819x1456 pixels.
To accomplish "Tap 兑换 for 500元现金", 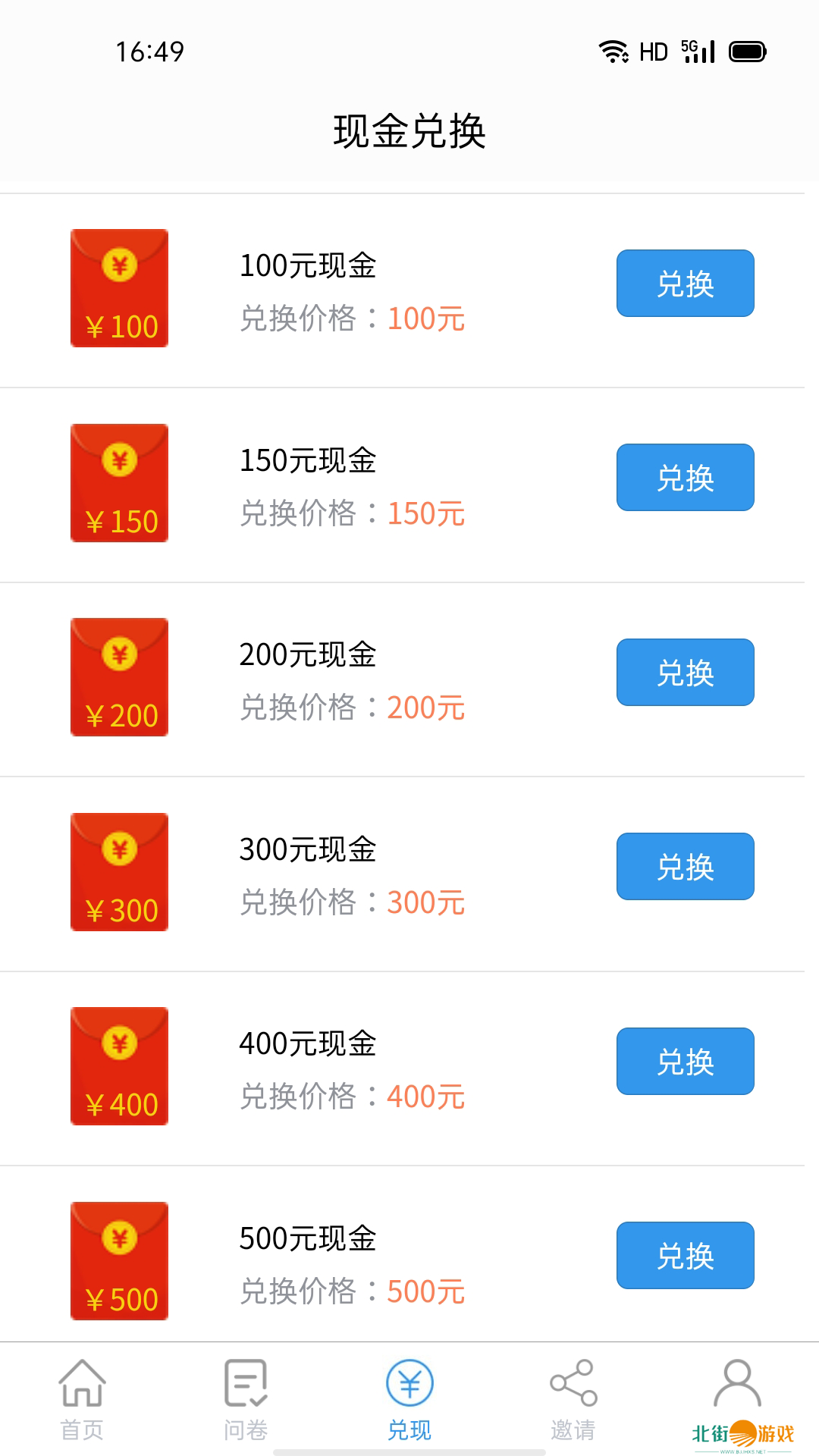I will point(685,1255).
